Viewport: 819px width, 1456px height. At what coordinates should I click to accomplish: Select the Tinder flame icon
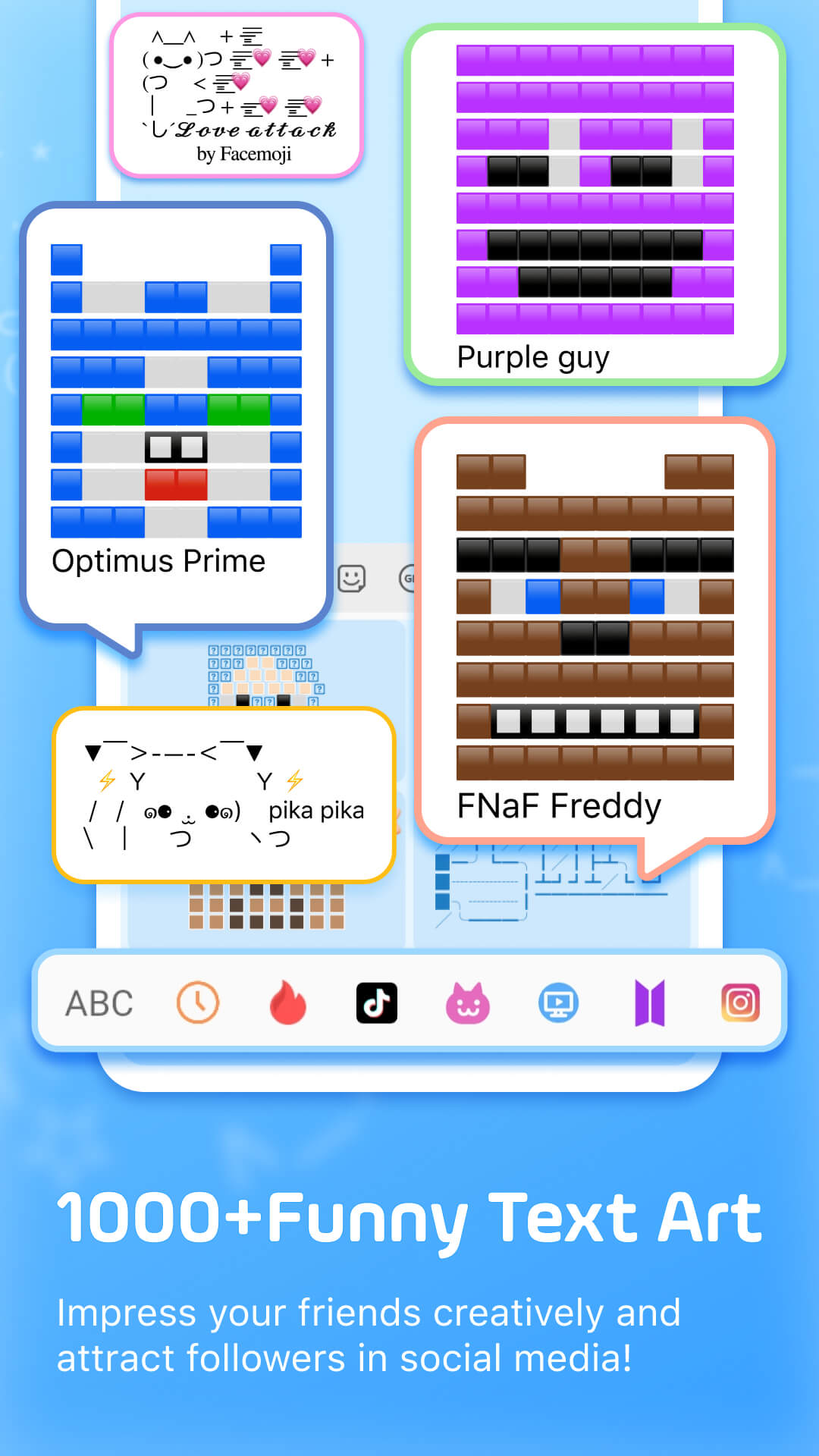287,1003
